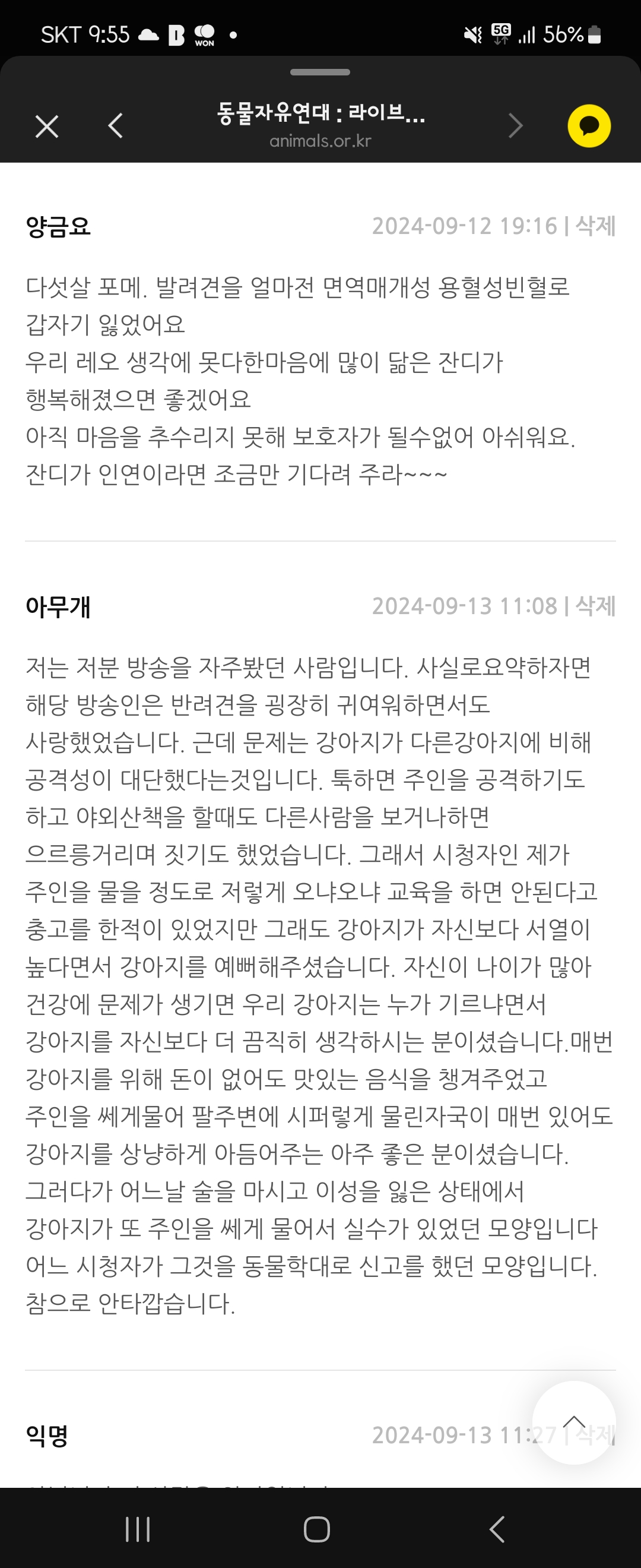Close the in-app browser
This screenshot has height=1568, width=641.
[x=47, y=127]
